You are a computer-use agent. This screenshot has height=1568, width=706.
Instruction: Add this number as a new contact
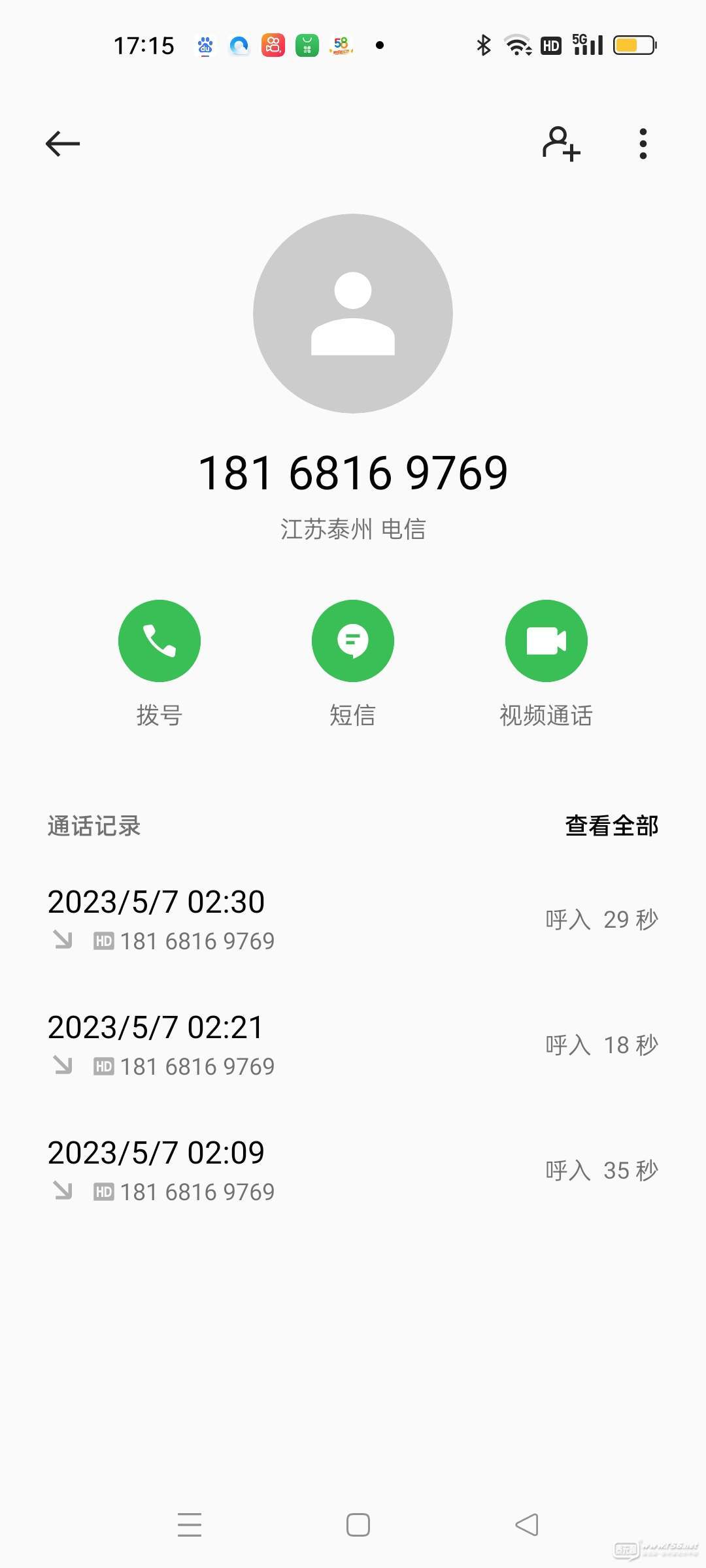pos(562,144)
